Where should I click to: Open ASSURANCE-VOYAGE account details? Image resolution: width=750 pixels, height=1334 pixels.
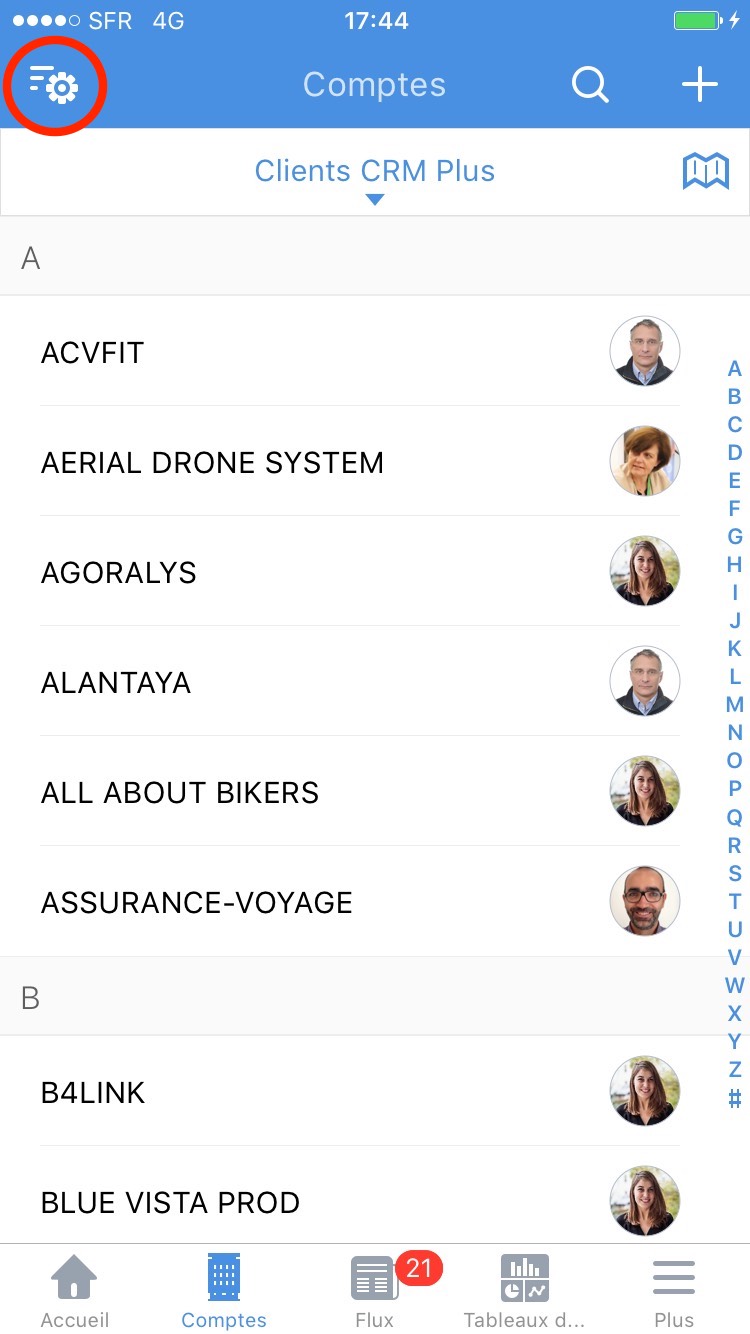(x=196, y=903)
